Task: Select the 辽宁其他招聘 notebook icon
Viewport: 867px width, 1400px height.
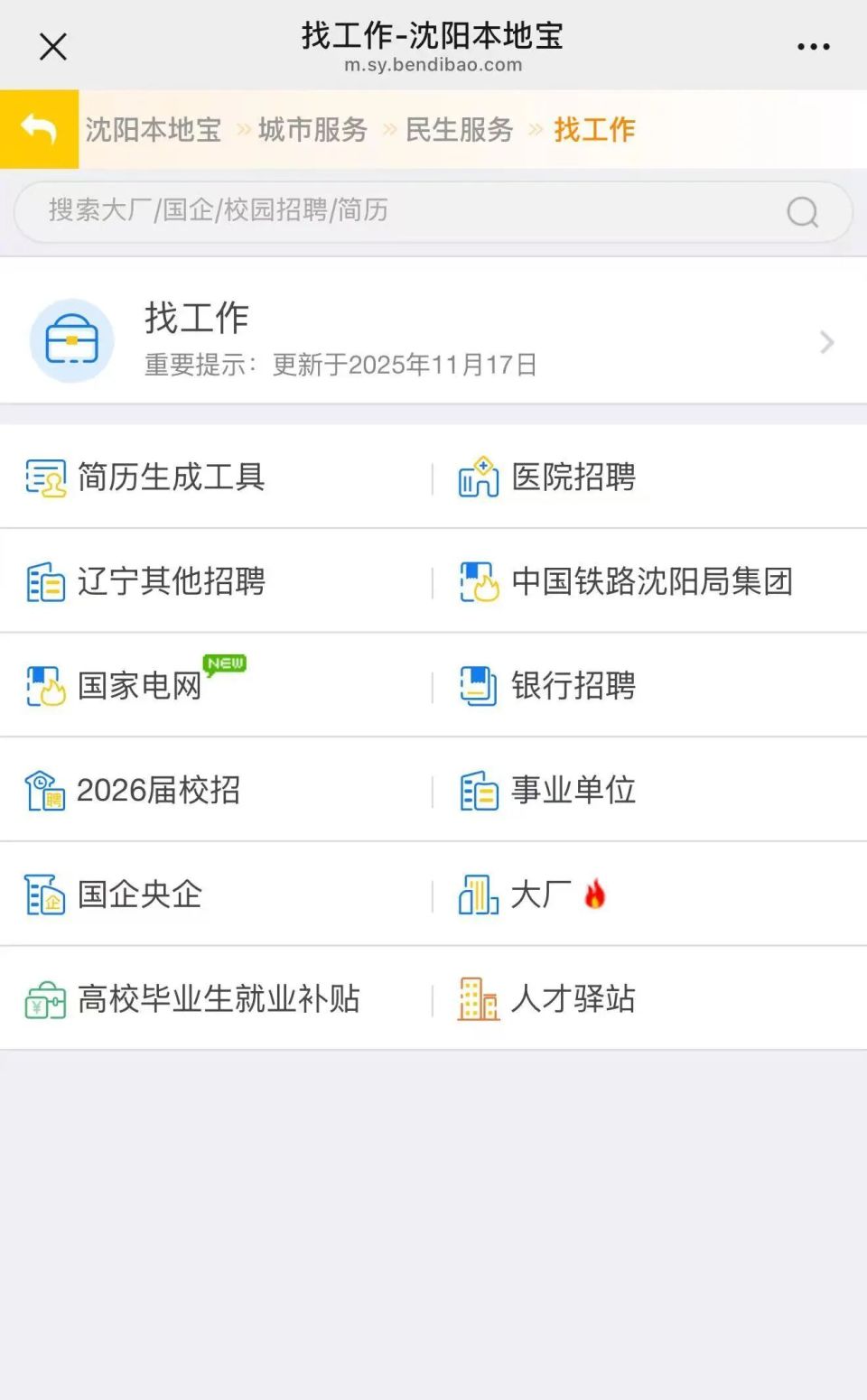Action: 45,582
